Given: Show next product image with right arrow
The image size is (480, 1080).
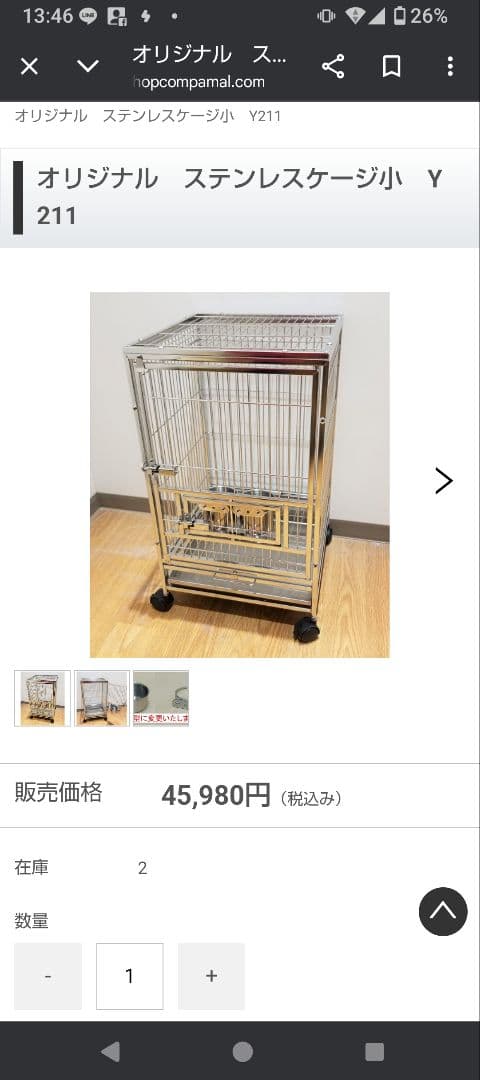Looking at the screenshot, I should [444, 481].
